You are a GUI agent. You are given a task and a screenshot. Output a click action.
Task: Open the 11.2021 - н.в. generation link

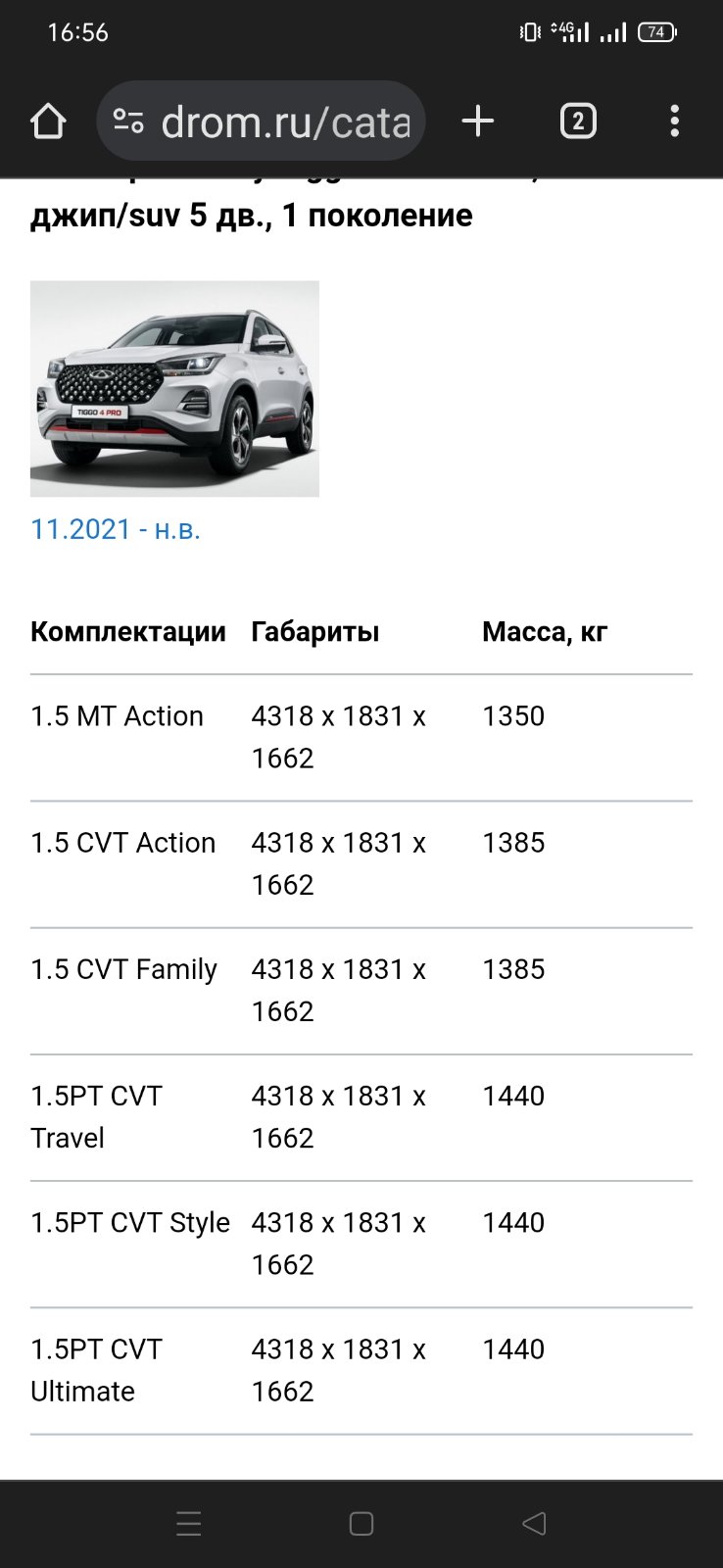click(116, 529)
